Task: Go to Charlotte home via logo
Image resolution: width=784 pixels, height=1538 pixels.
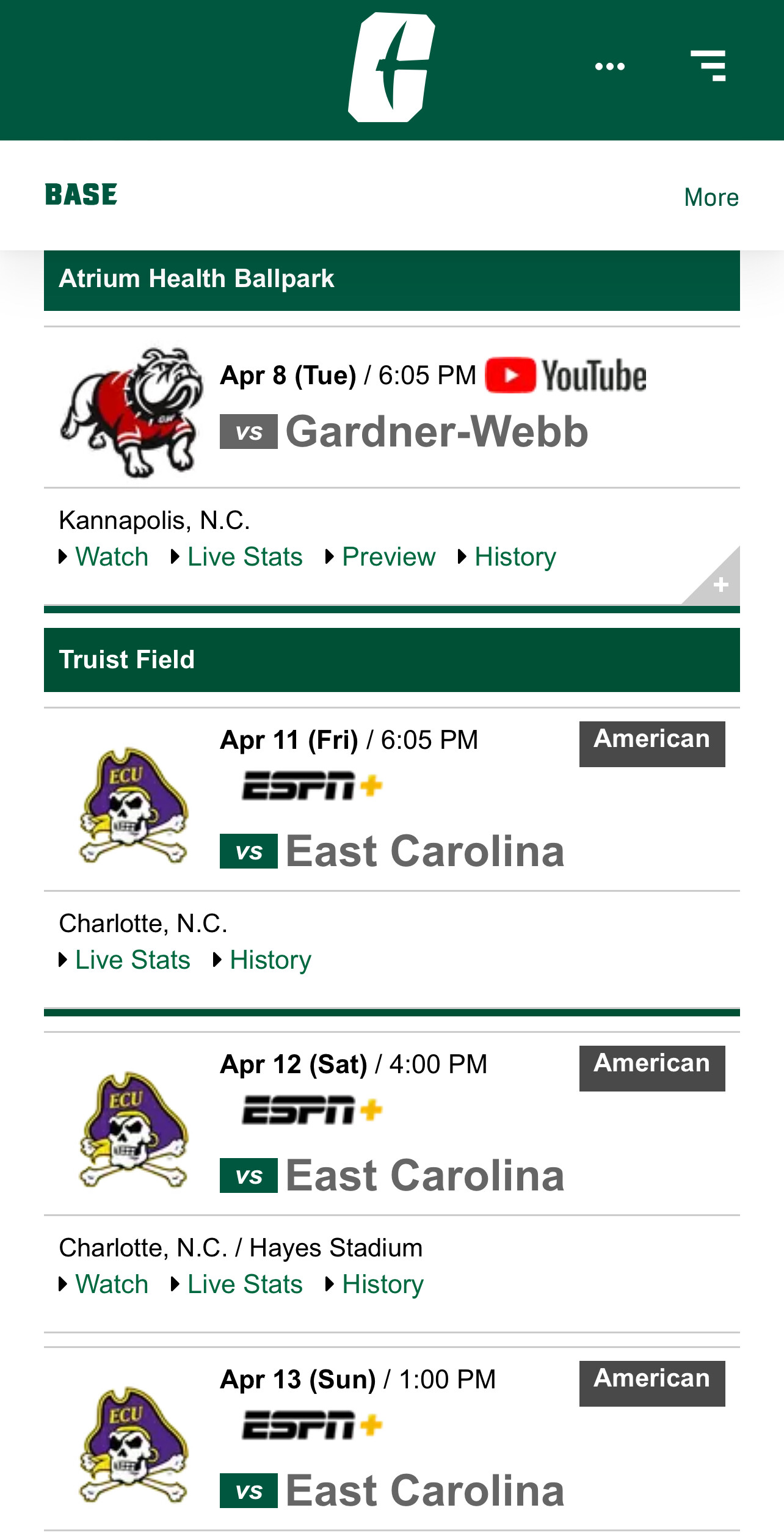Action: [x=392, y=67]
